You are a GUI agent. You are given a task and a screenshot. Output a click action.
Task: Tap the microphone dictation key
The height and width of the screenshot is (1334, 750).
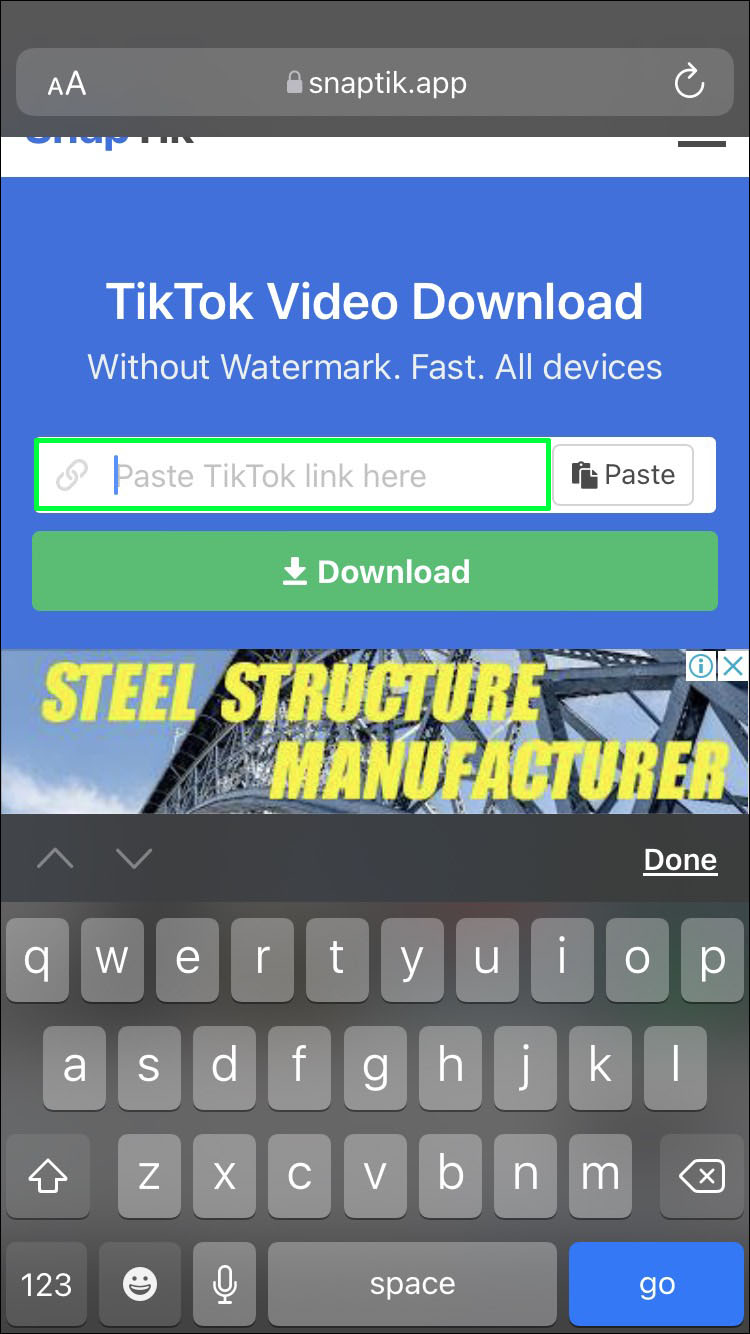coord(225,1284)
